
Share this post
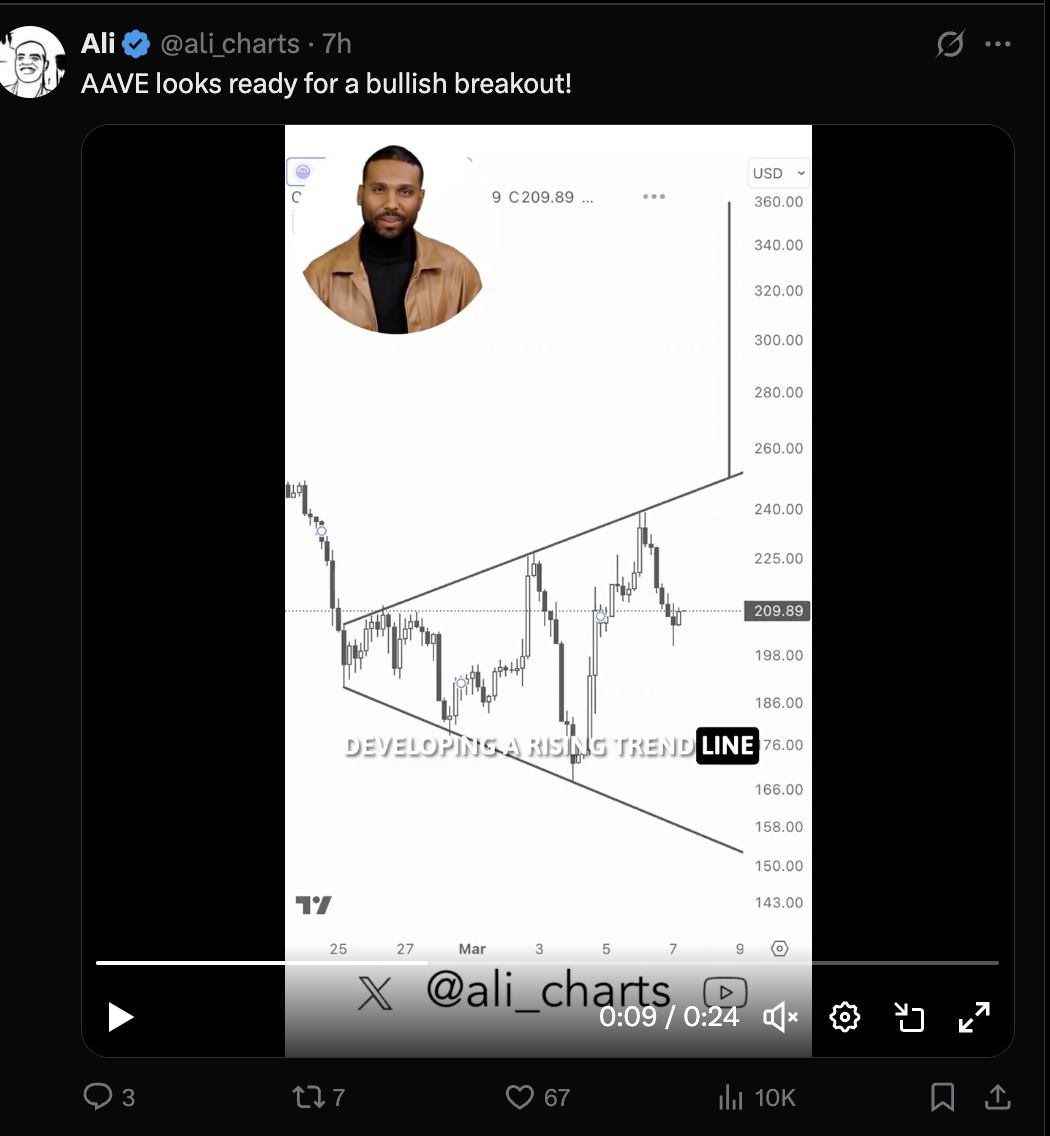coord(998,1098)
